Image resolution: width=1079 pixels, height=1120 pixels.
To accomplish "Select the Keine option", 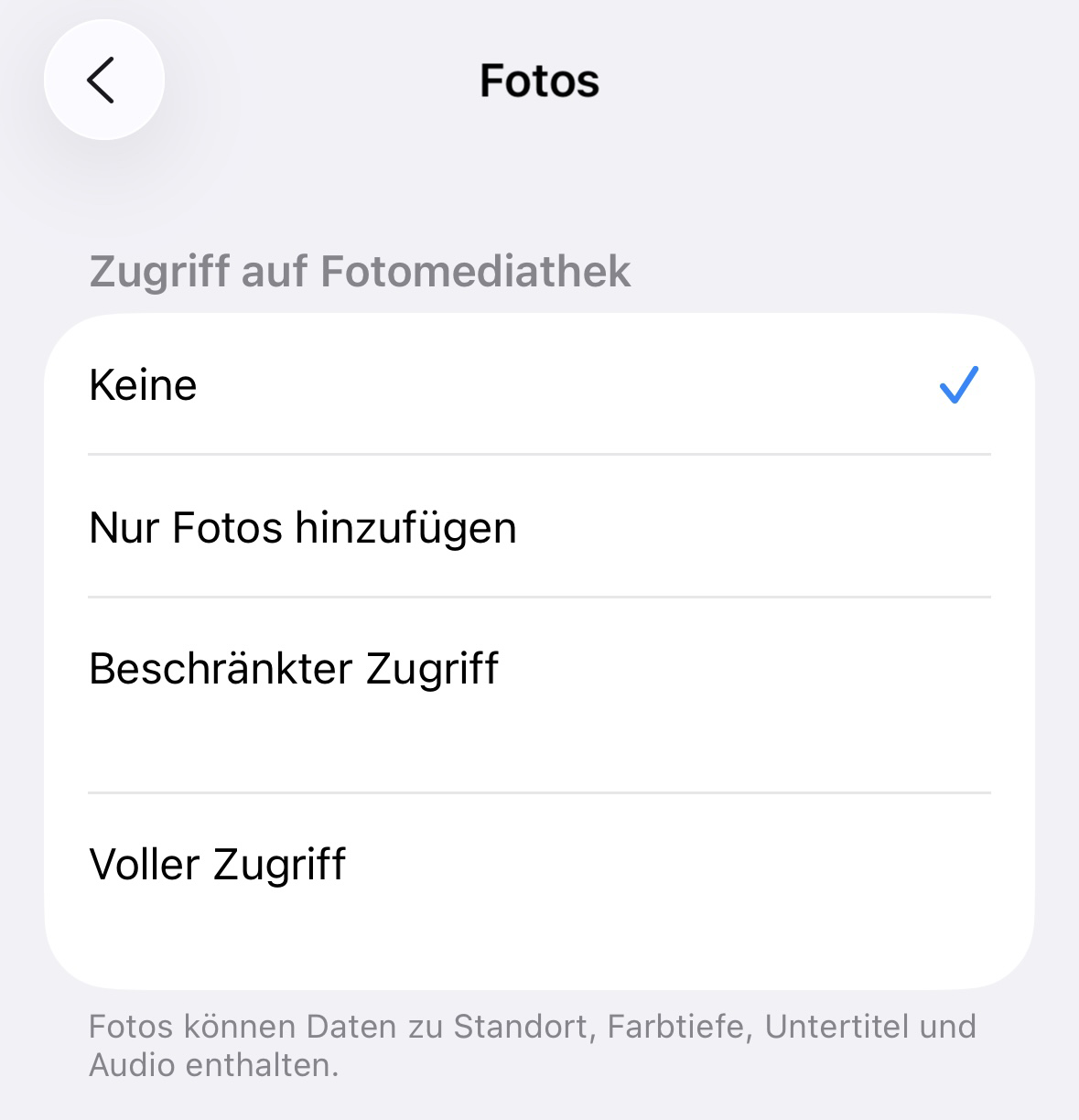I will (538, 385).
